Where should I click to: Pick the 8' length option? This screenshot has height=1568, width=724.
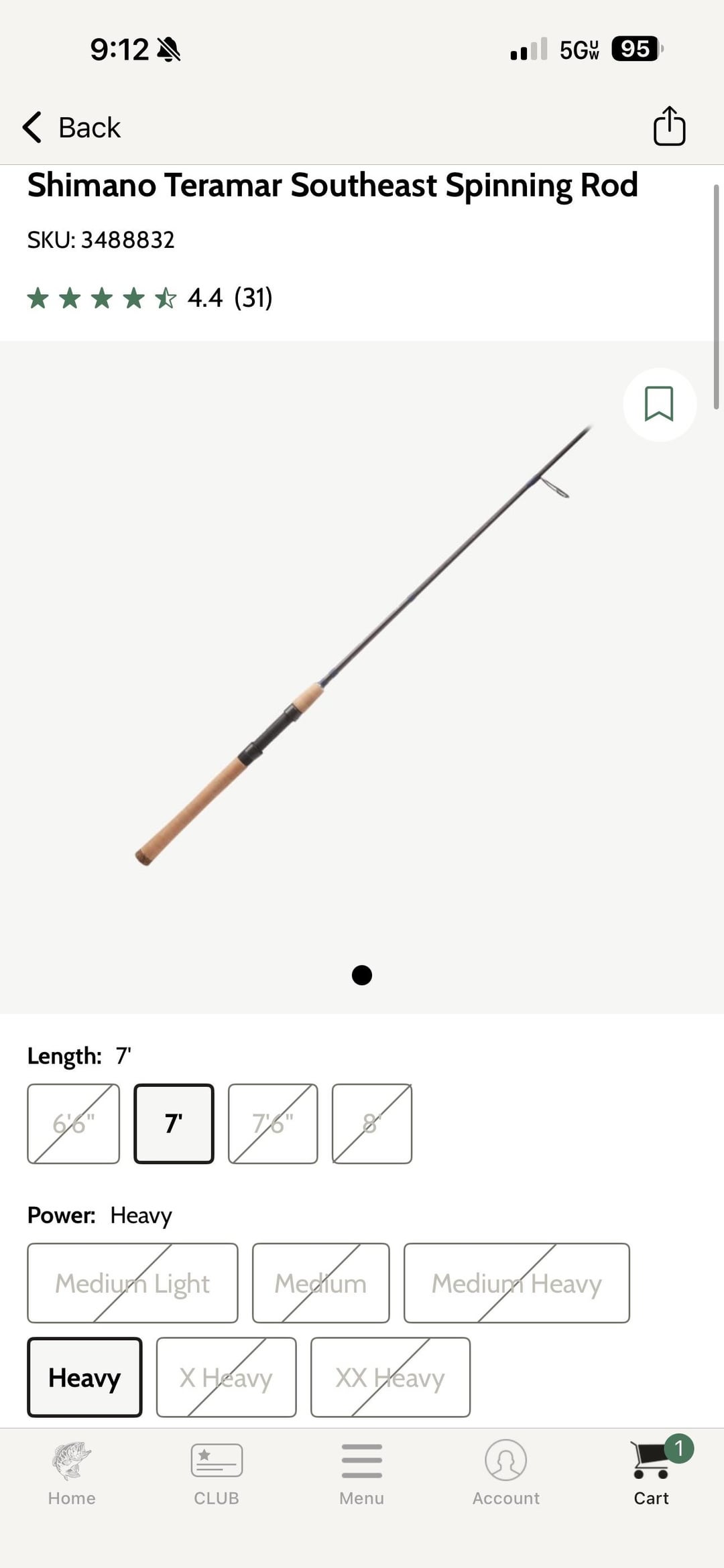[372, 1123]
